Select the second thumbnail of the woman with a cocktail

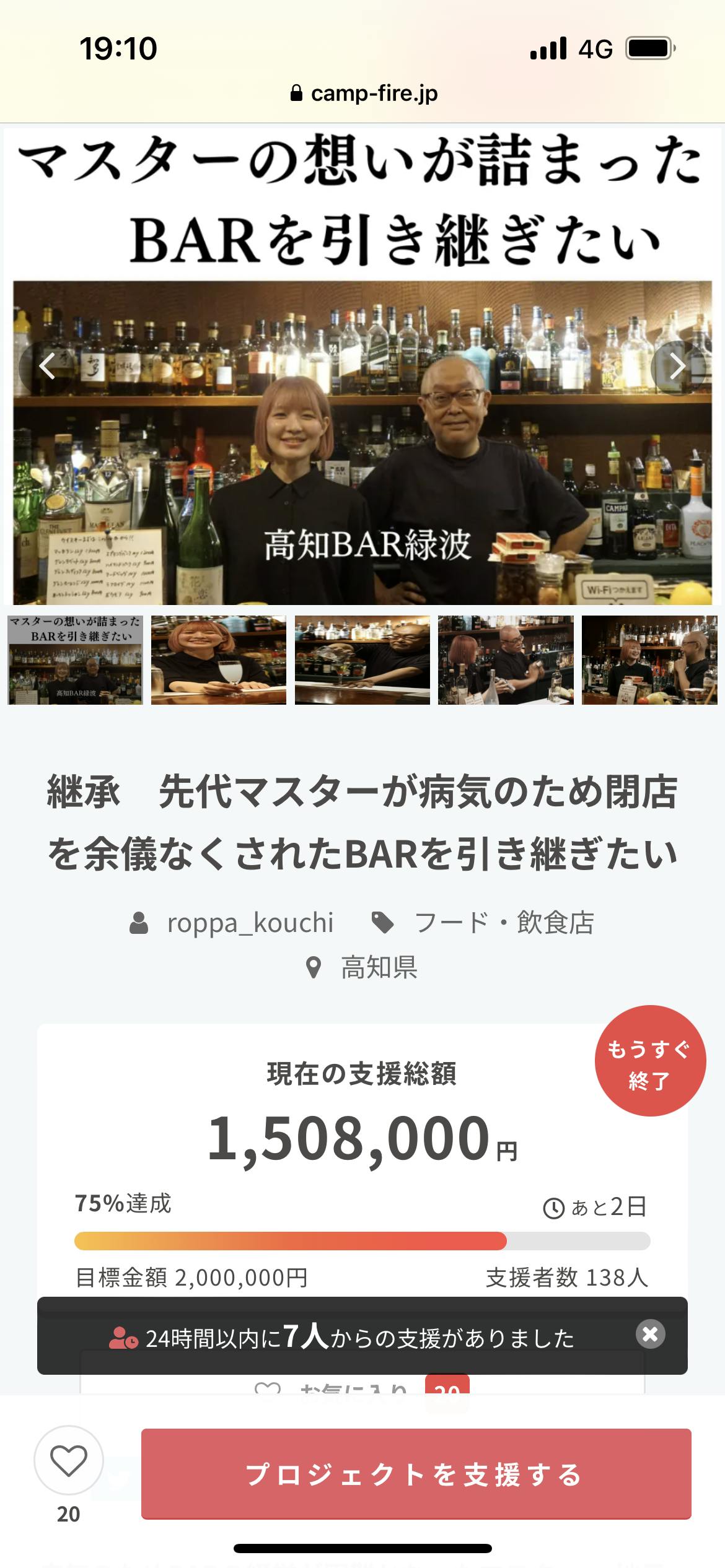219,660
